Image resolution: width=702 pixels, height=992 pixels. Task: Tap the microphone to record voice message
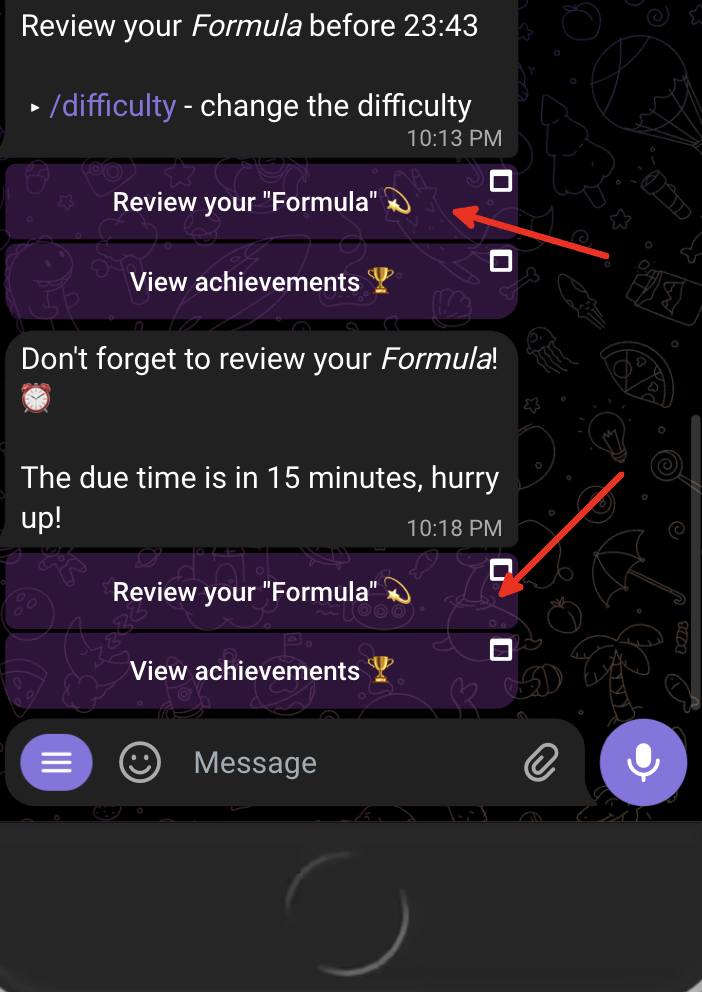click(643, 763)
